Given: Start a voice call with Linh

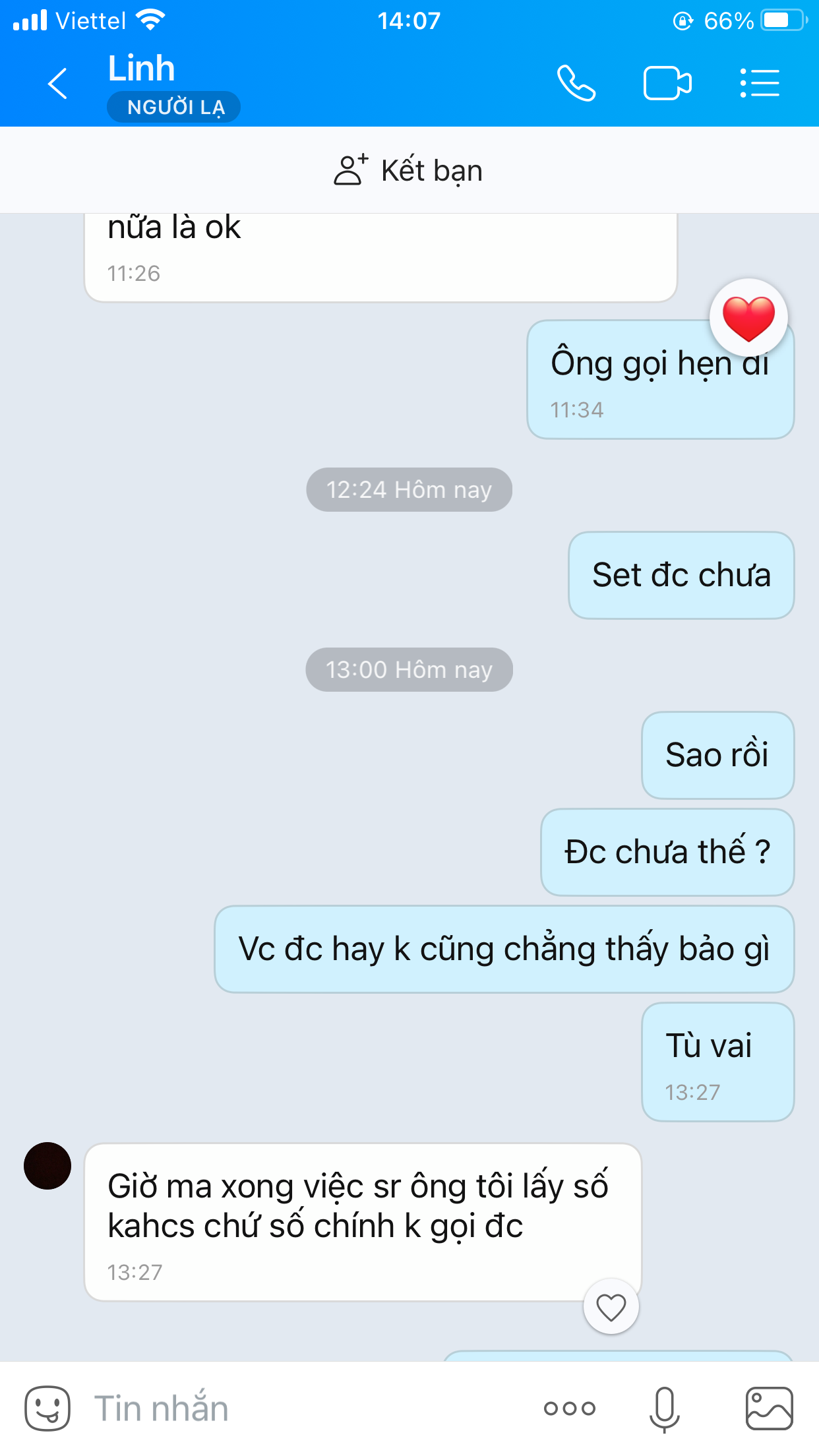Looking at the screenshot, I should pos(576,84).
